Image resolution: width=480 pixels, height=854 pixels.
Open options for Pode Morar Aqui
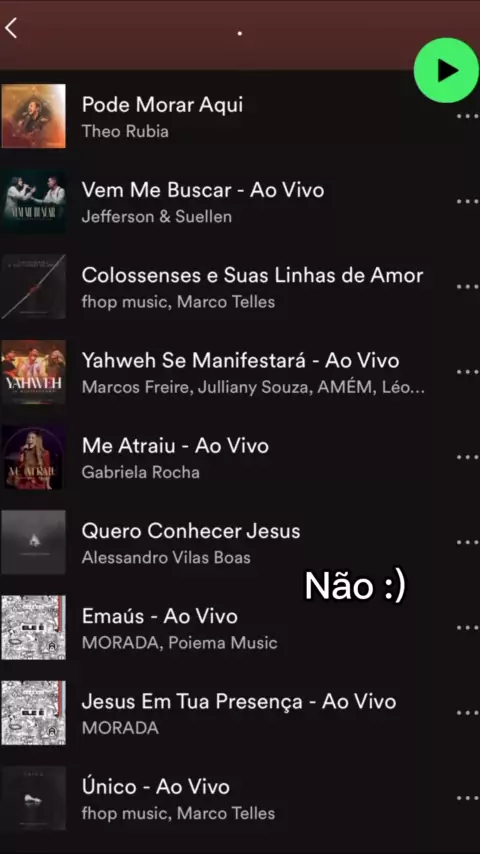pyautogui.click(x=467, y=116)
